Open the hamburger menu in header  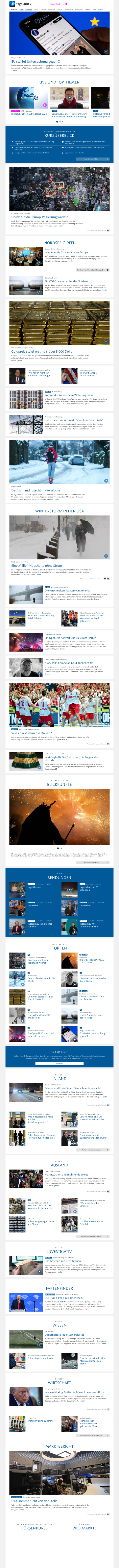107,4
